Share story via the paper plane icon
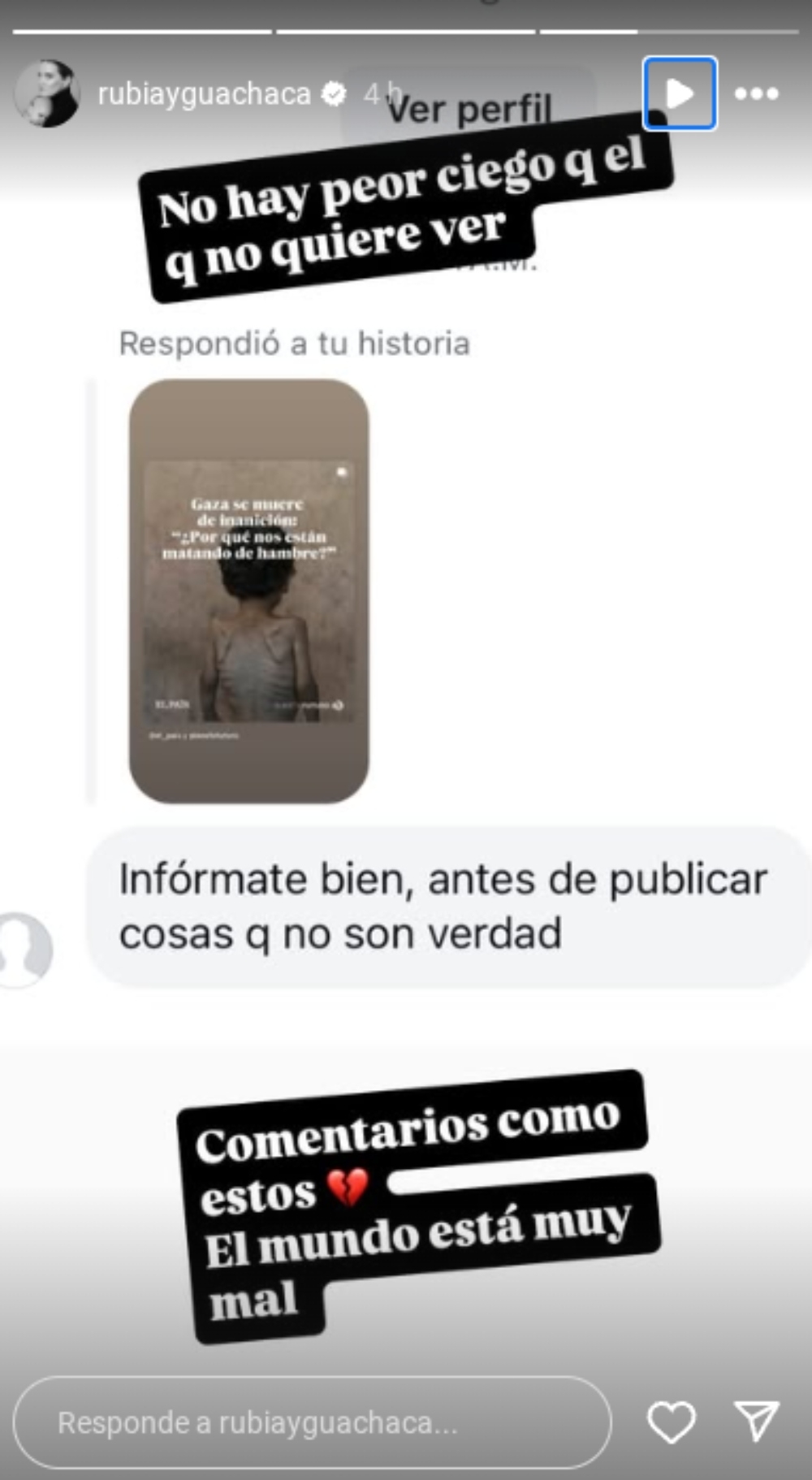812x1480 pixels. pyautogui.click(x=756, y=1421)
